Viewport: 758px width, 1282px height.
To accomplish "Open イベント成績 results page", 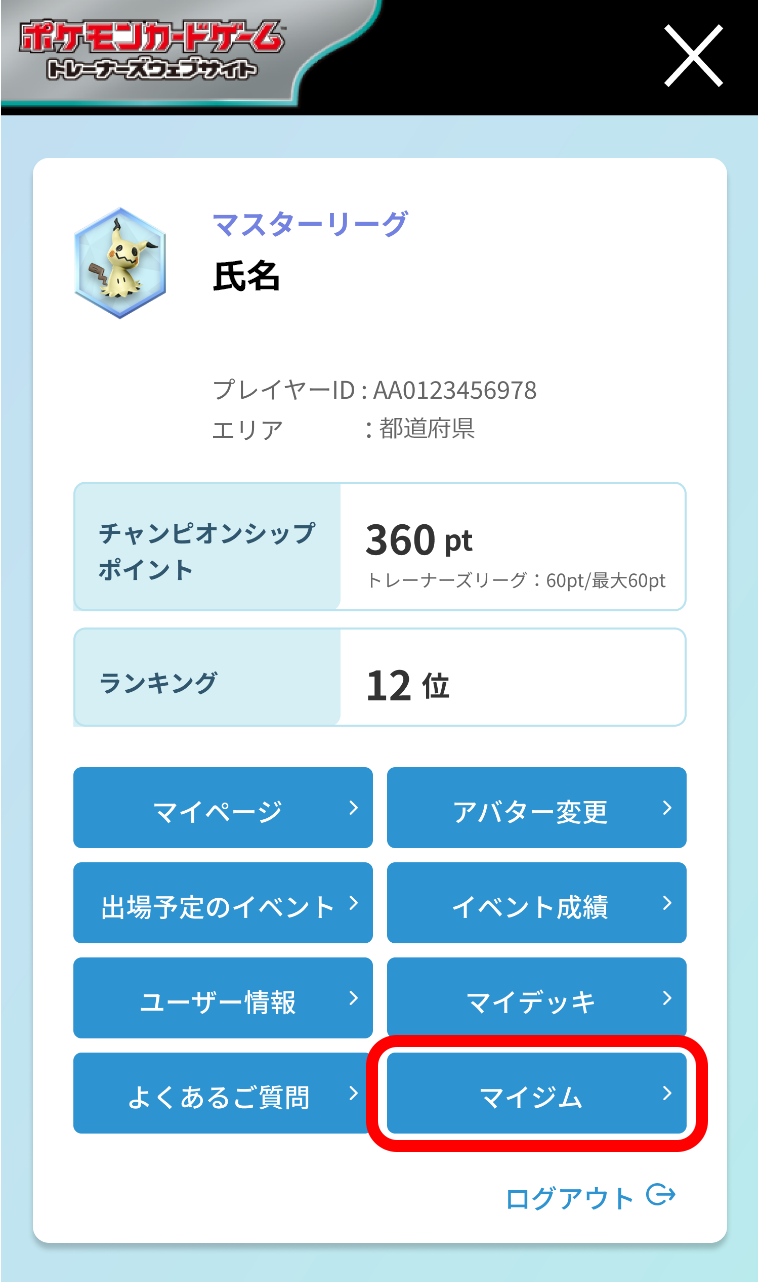I will pyautogui.click(x=537, y=902).
